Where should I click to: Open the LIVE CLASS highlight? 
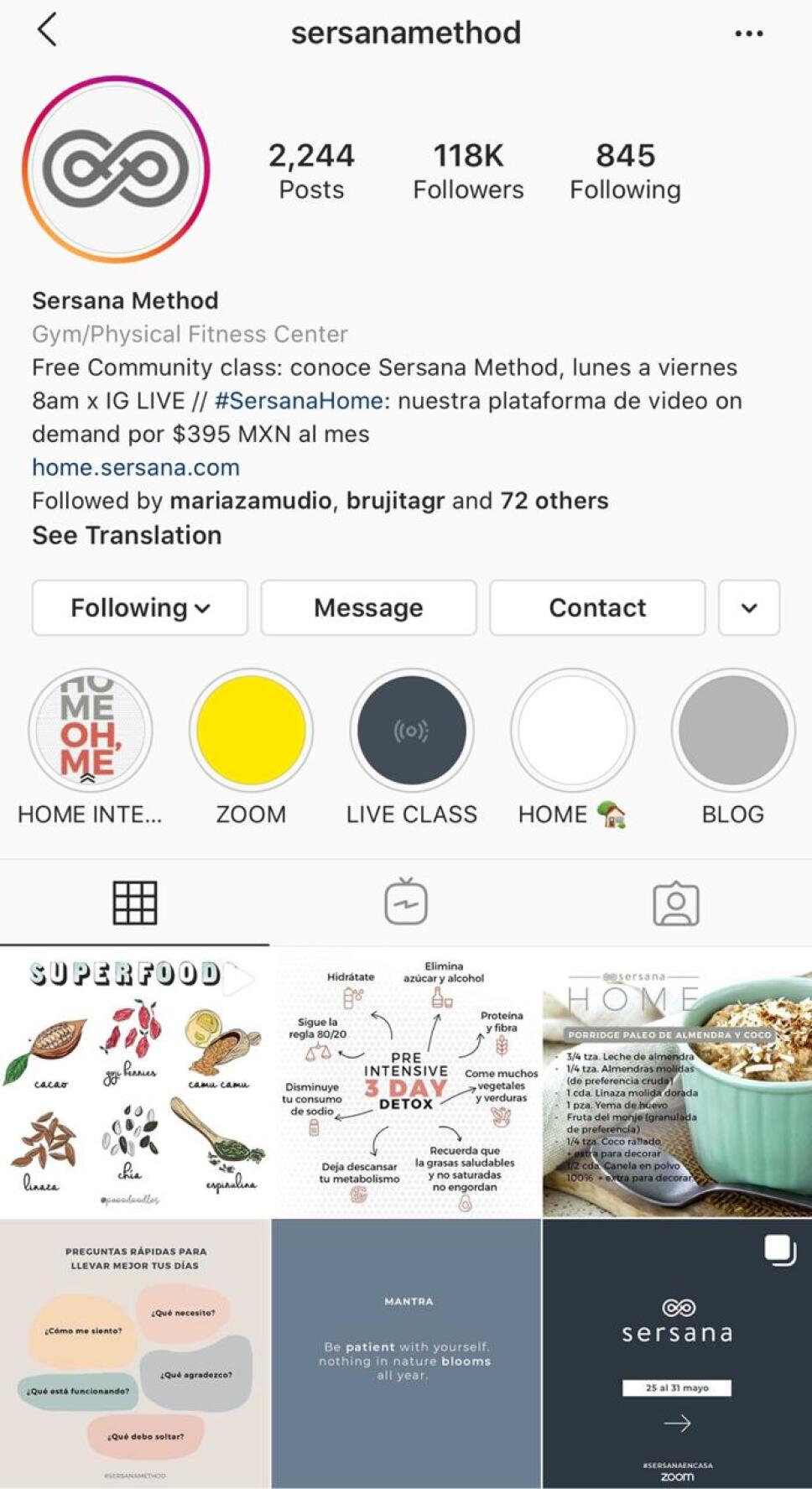click(411, 730)
